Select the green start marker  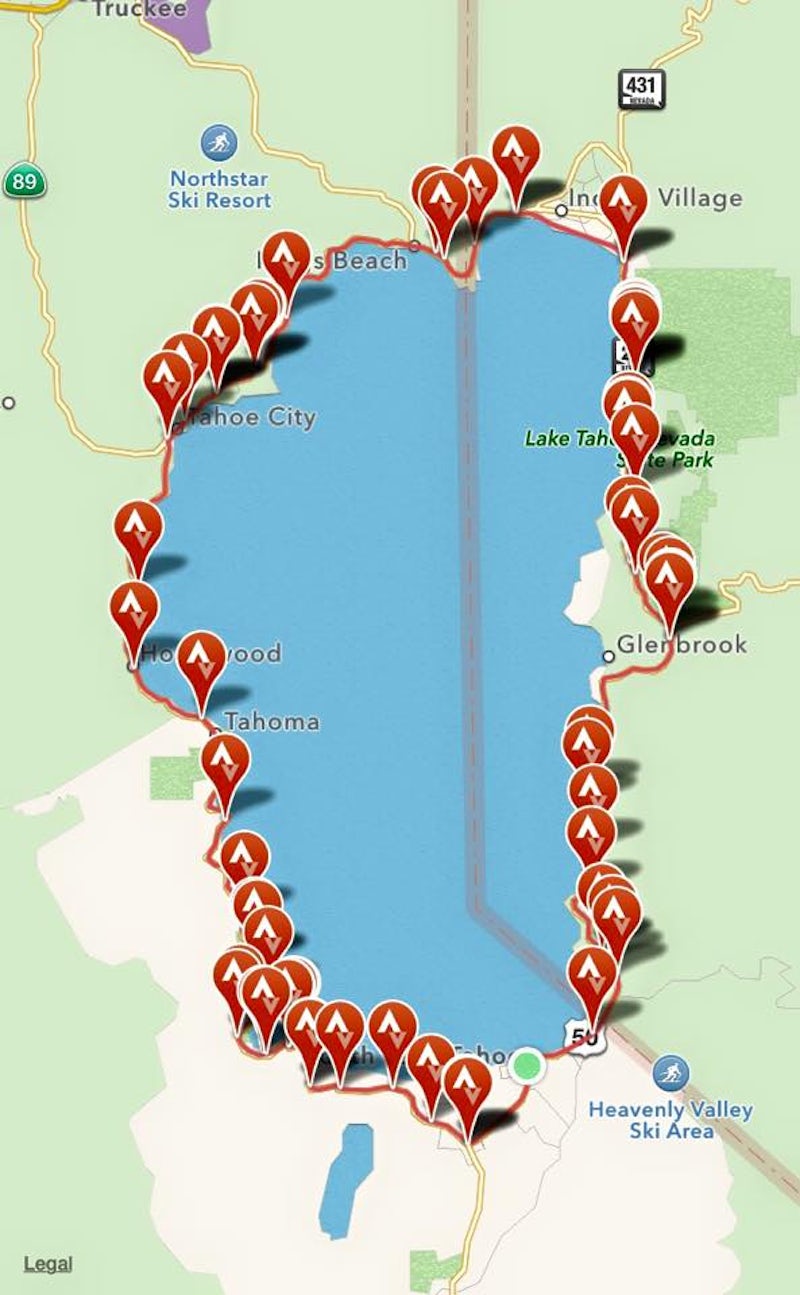[x=527, y=1064]
